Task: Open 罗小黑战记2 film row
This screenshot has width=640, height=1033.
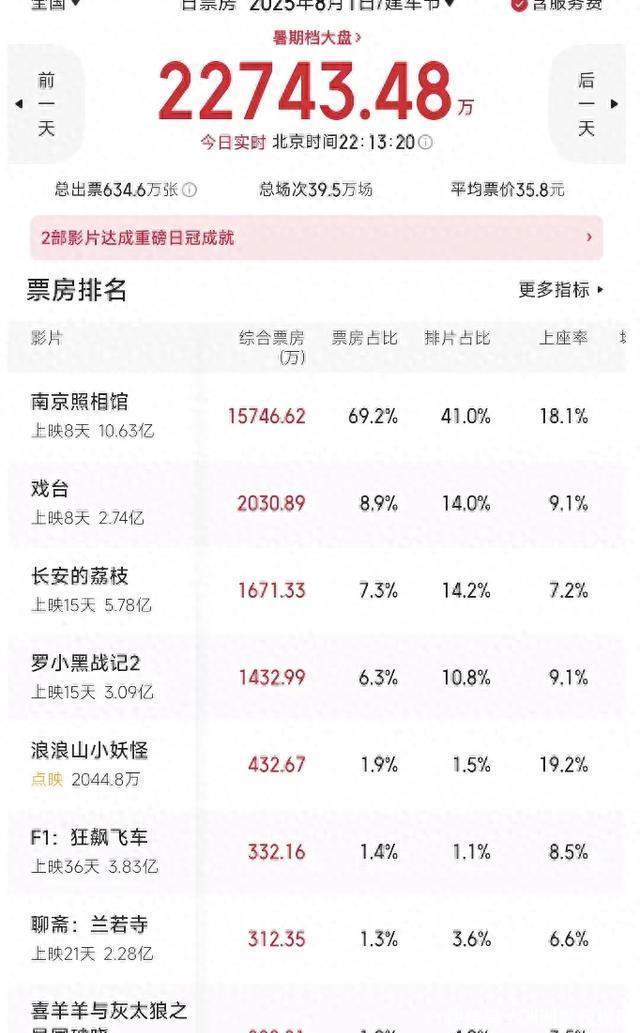Action: point(316,677)
